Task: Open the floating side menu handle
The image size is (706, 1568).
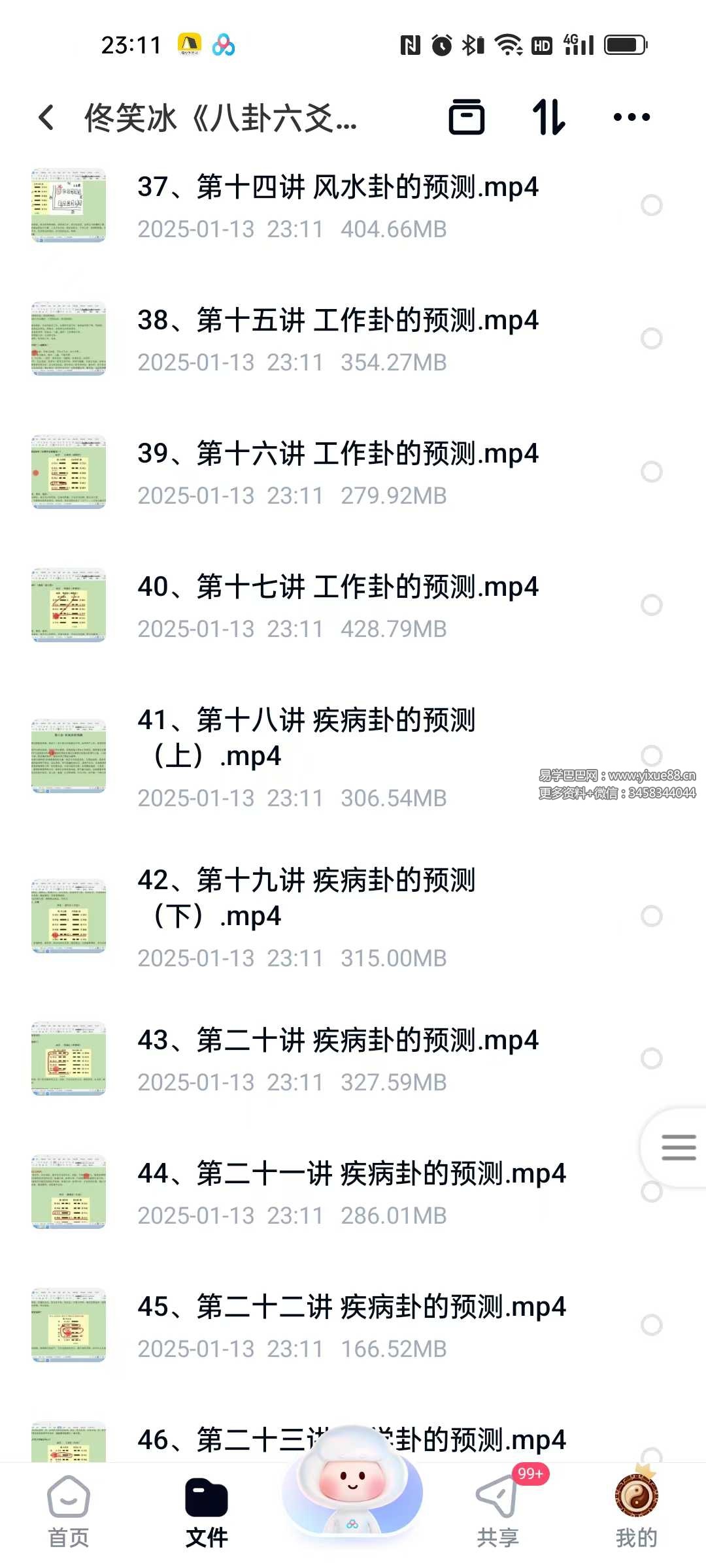Action: [678, 1147]
